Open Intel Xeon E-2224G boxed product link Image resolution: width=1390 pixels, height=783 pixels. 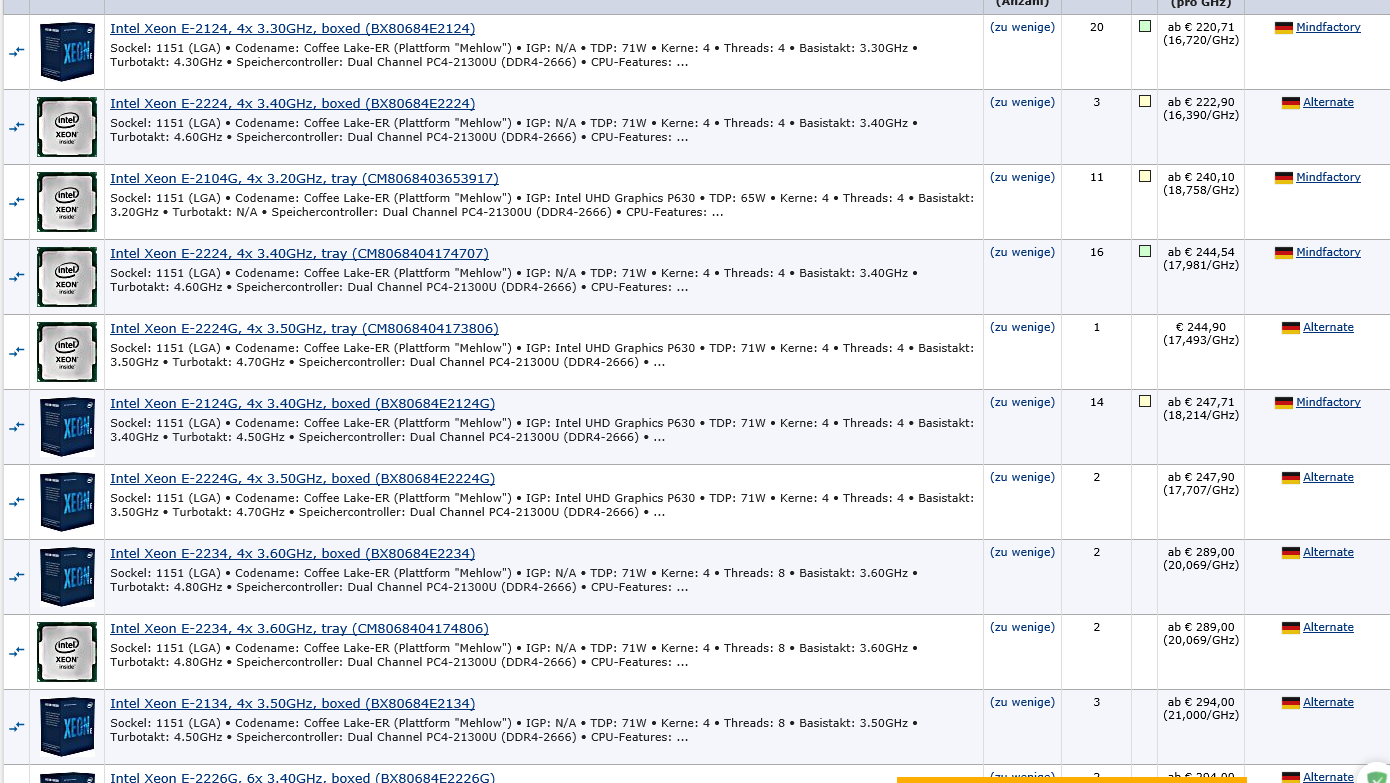(x=302, y=479)
